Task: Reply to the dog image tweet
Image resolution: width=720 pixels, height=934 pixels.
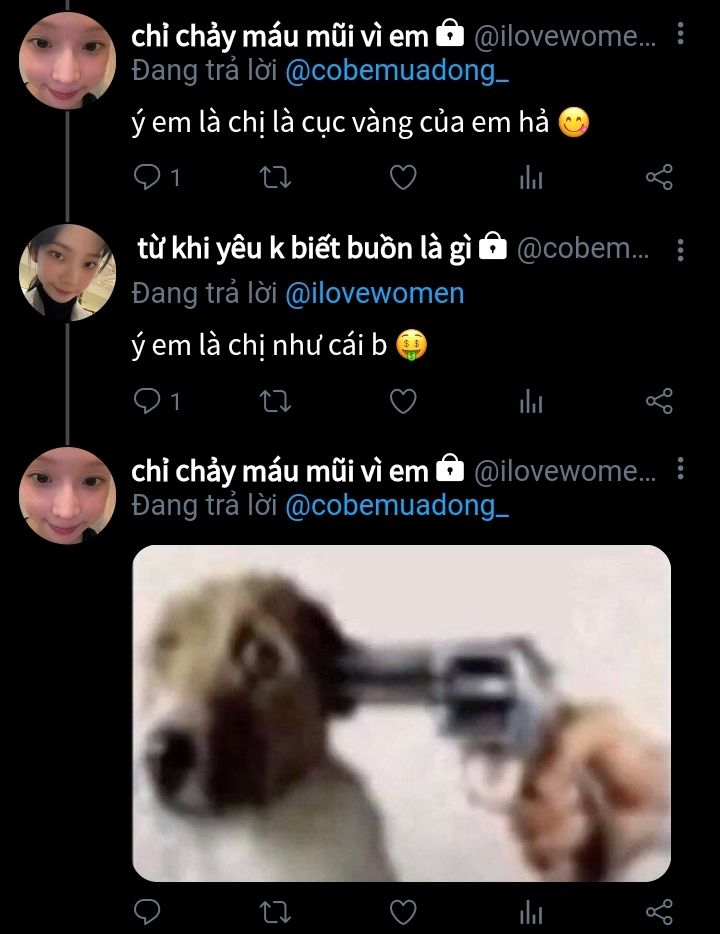Action: (147, 911)
